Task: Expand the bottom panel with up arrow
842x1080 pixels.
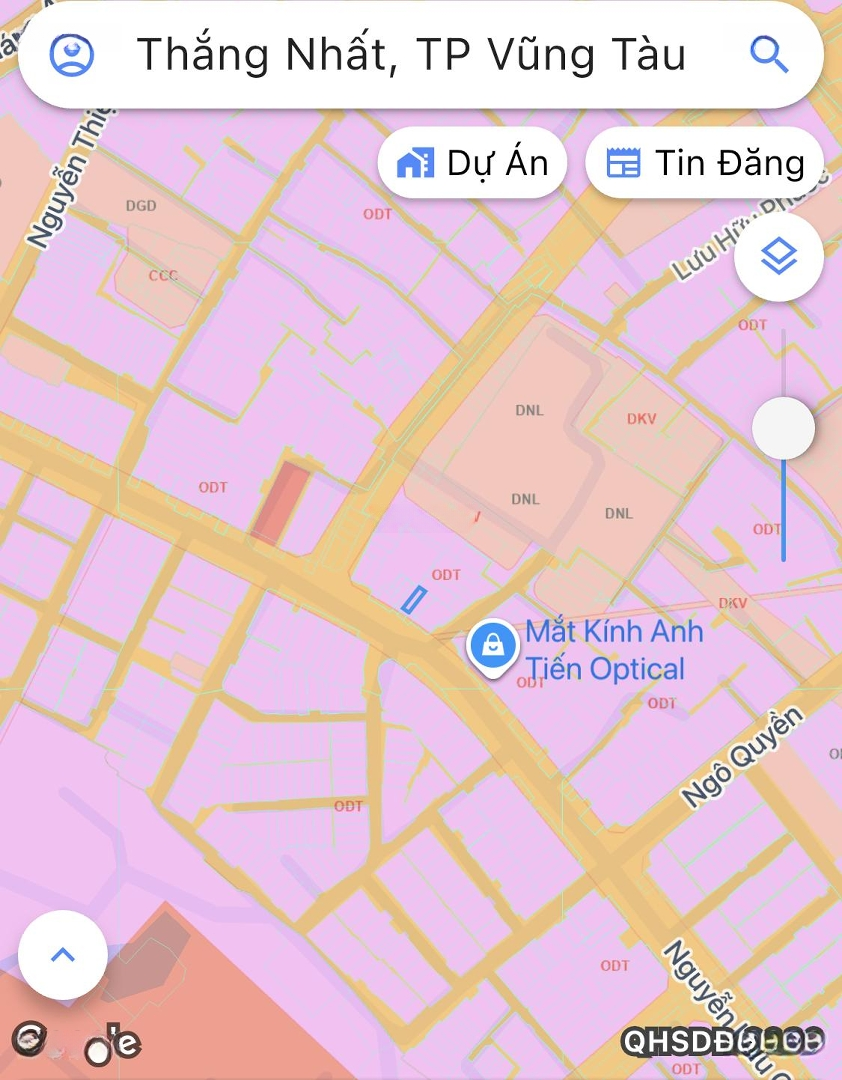Action: click(x=63, y=954)
